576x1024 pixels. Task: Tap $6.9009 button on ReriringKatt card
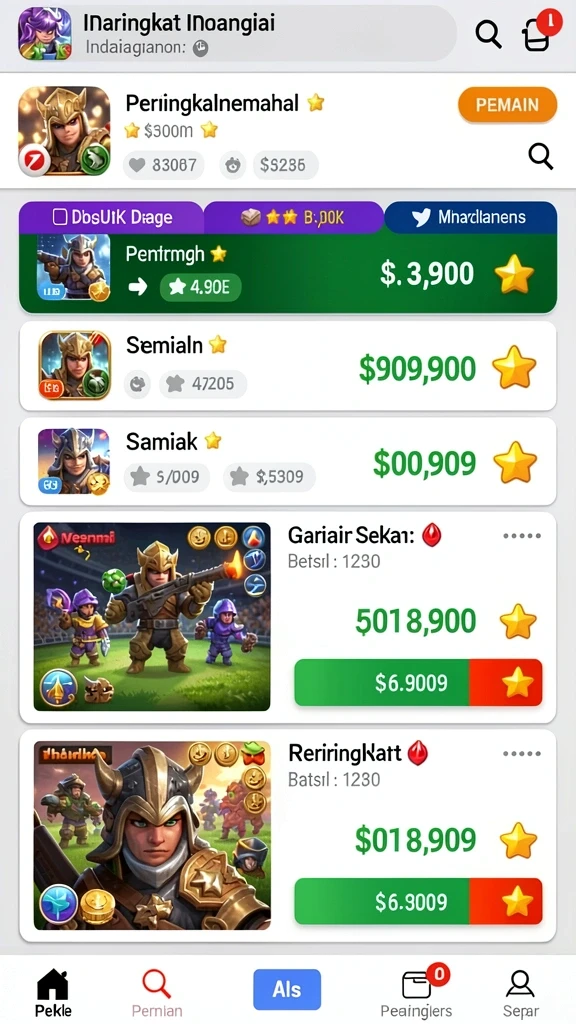coord(418,902)
